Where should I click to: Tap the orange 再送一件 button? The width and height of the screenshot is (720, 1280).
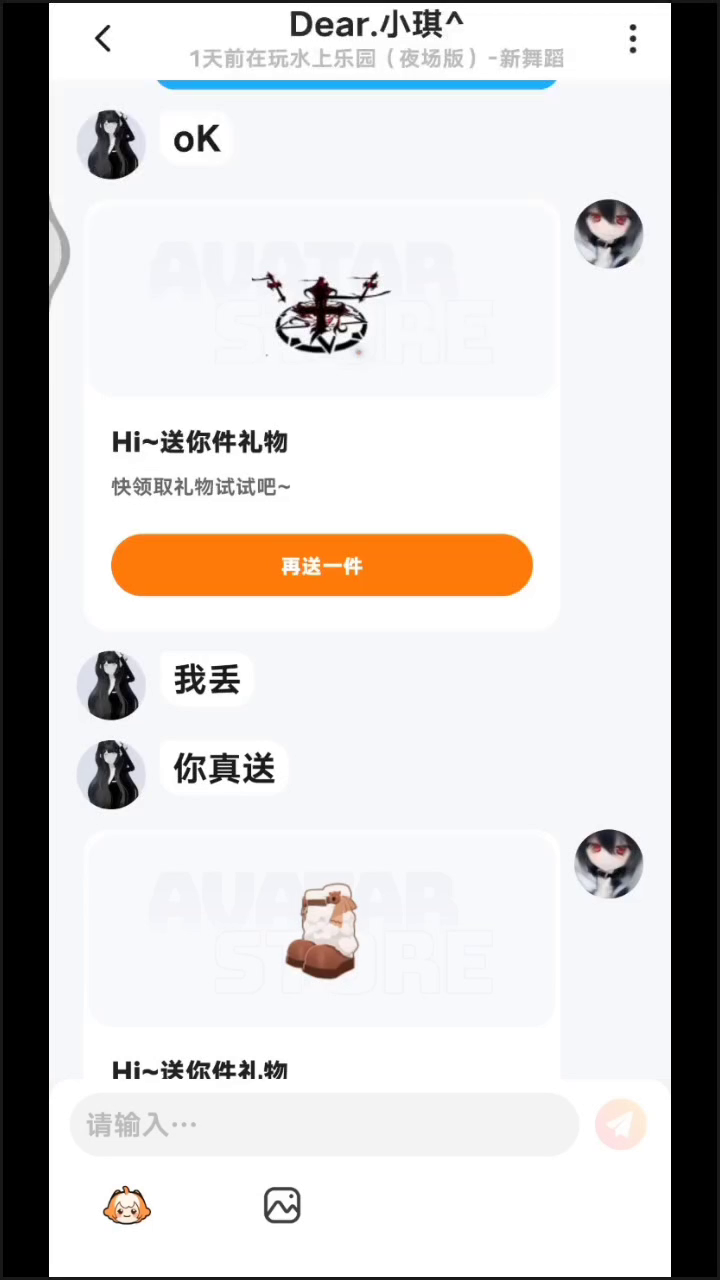(321, 565)
